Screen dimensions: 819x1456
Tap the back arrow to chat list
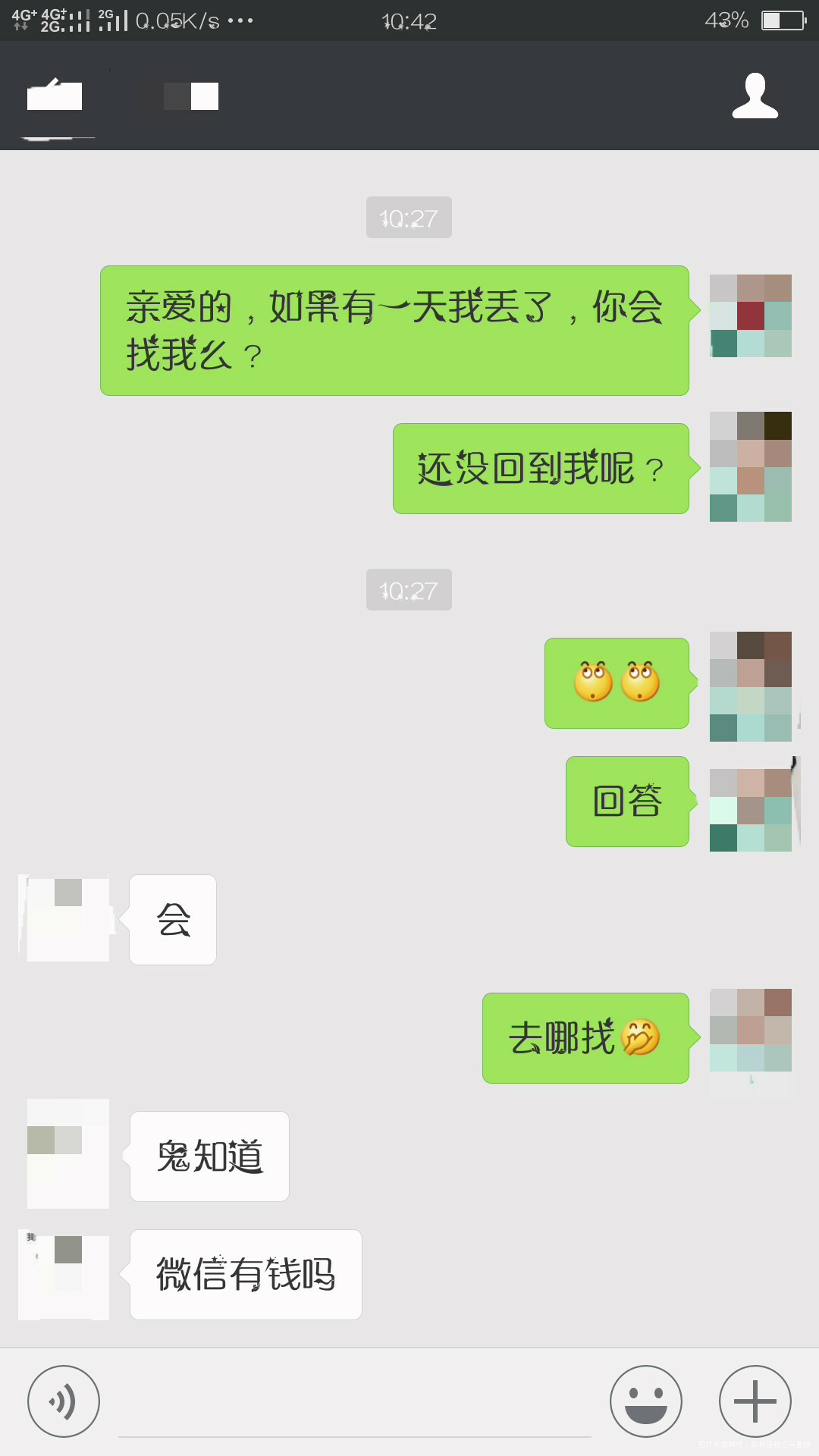tap(53, 95)
